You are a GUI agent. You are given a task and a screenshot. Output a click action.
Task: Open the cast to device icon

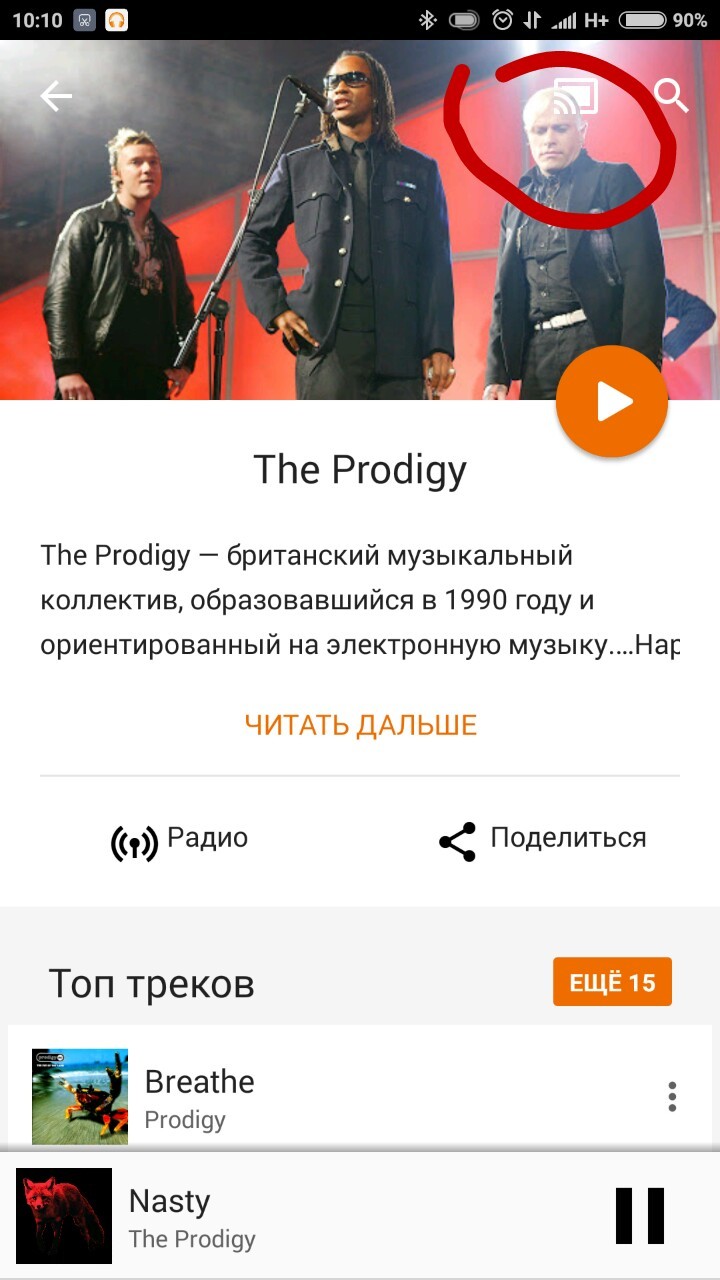click(x=576, y=96)
